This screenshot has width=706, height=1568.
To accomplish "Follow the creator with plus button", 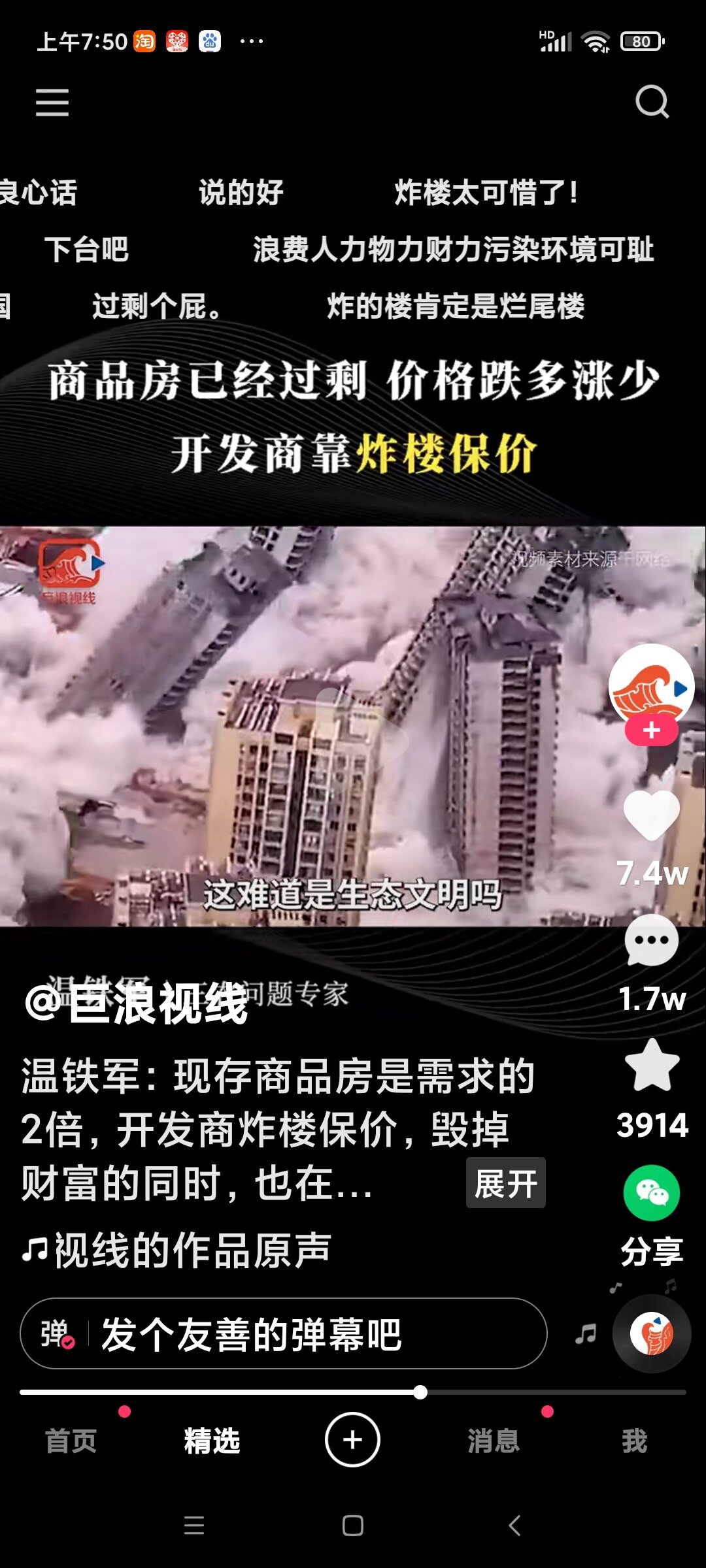I will pyautogui.click(x=651, y=730).
